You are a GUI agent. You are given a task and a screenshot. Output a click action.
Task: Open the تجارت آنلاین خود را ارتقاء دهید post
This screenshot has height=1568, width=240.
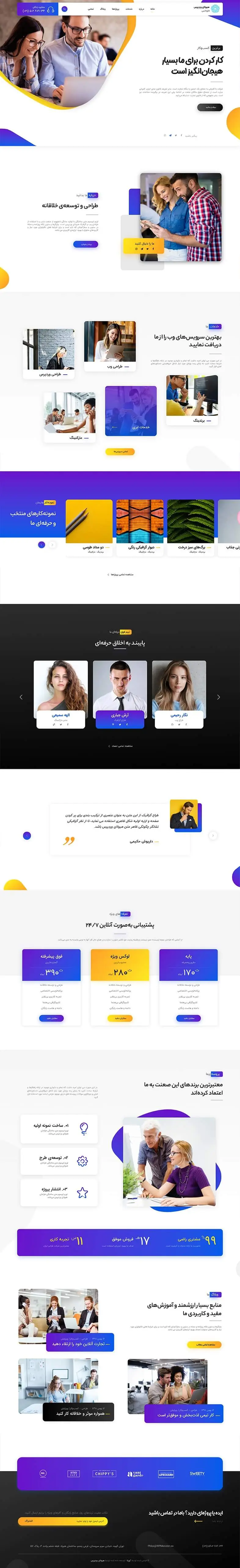[80, 1343]
